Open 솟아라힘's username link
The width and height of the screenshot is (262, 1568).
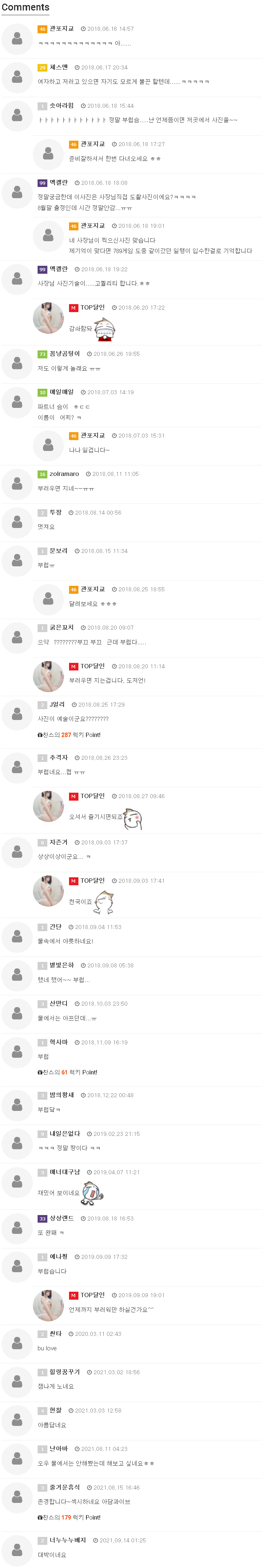point(61,105)
